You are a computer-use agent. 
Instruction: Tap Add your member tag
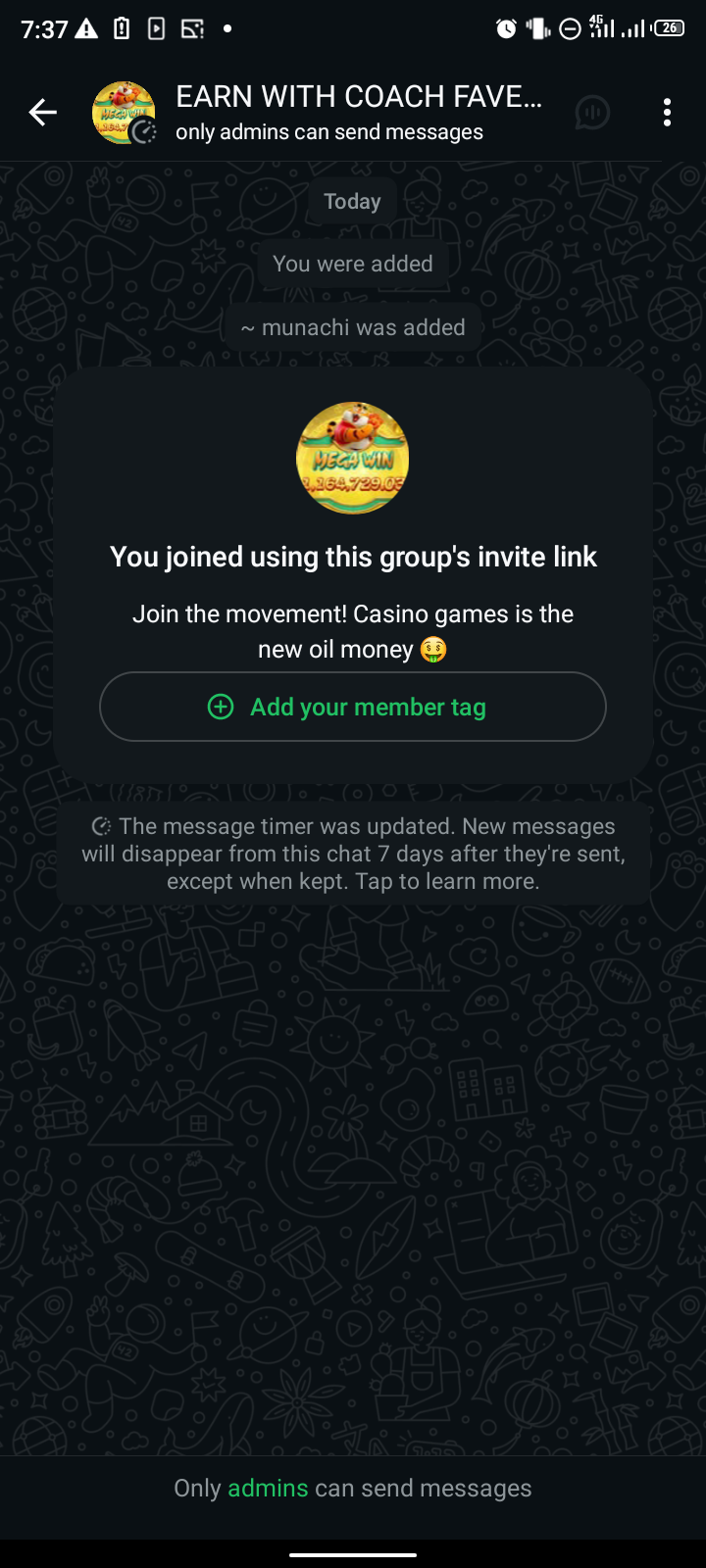pyautogui.click(x=353, y=707)
